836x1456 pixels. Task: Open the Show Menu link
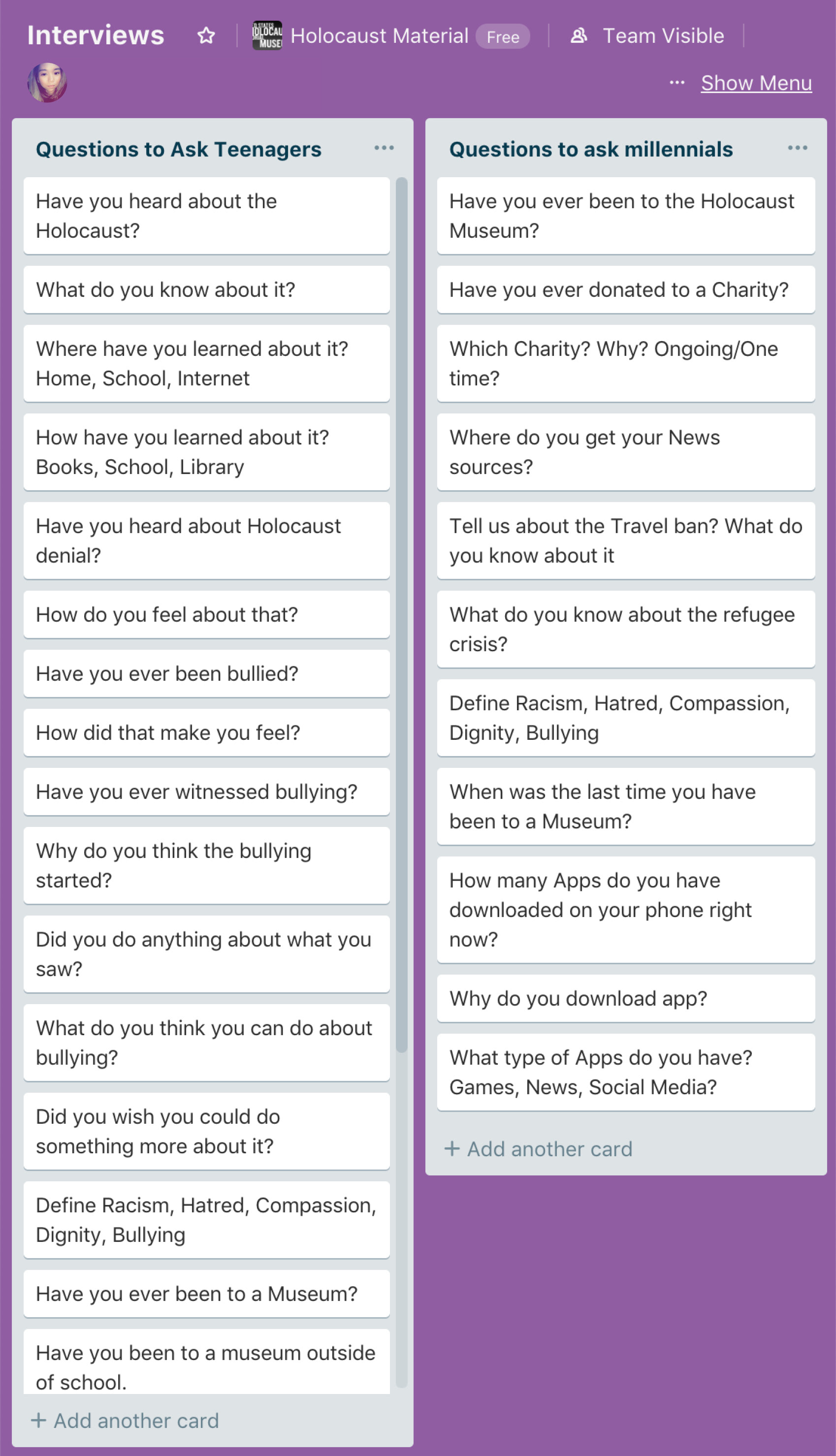756,83
